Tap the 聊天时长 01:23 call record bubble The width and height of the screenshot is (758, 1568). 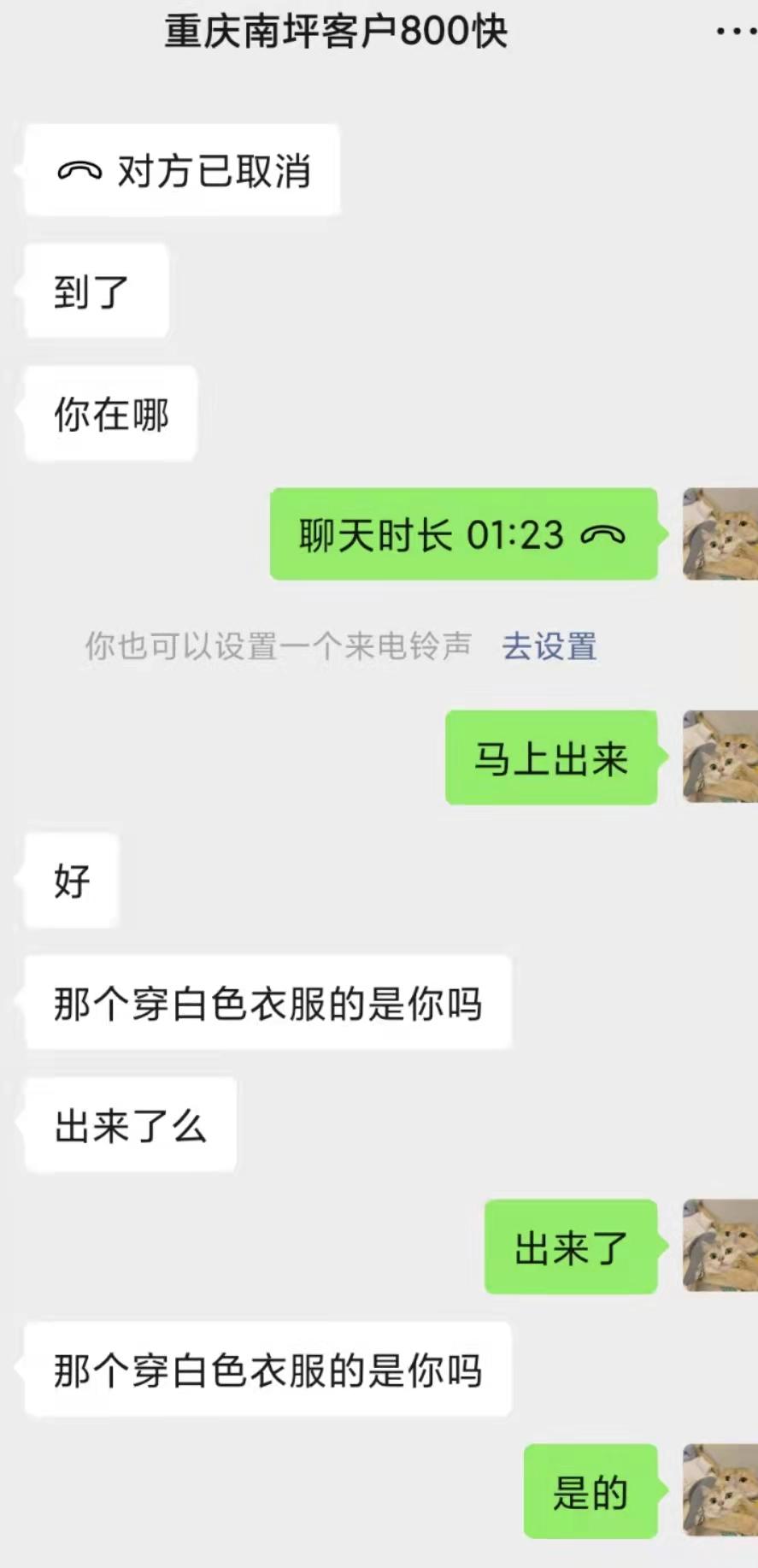[x=463, y=535]
